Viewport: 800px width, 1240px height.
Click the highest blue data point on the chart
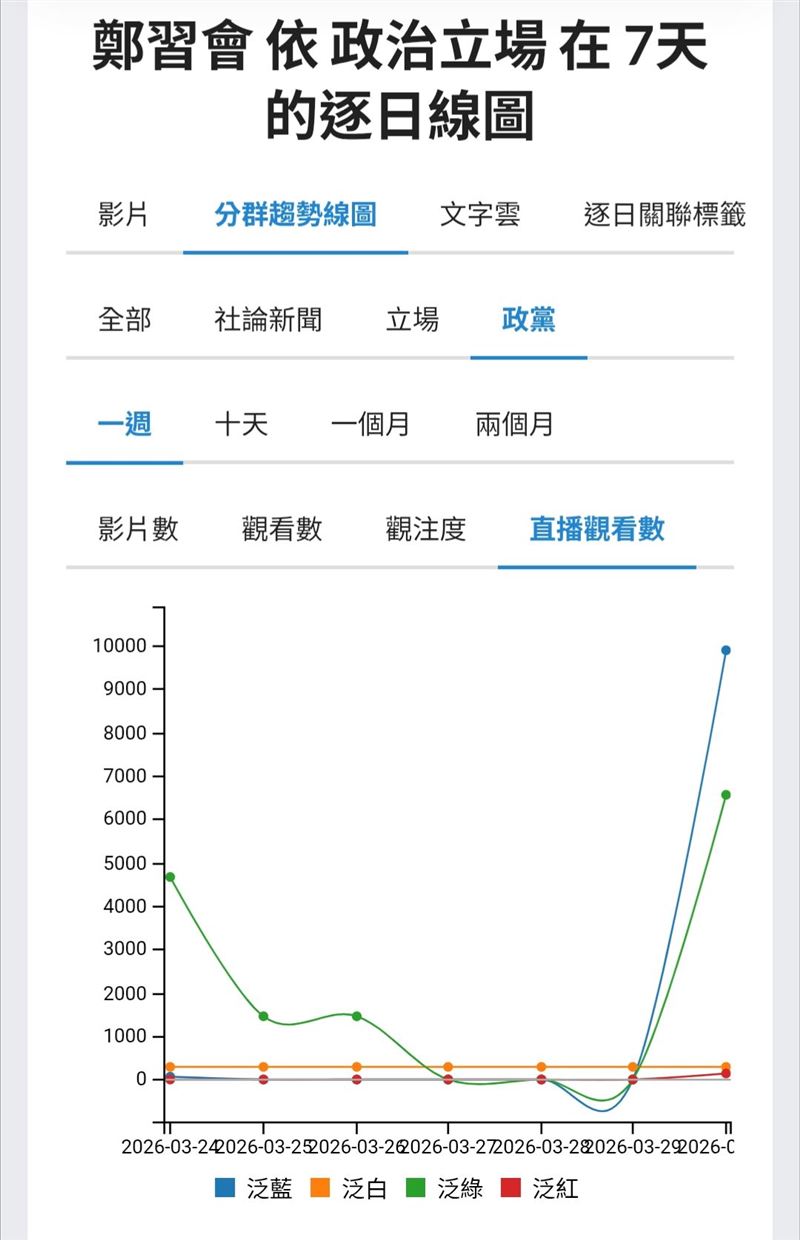click(727, 650)
